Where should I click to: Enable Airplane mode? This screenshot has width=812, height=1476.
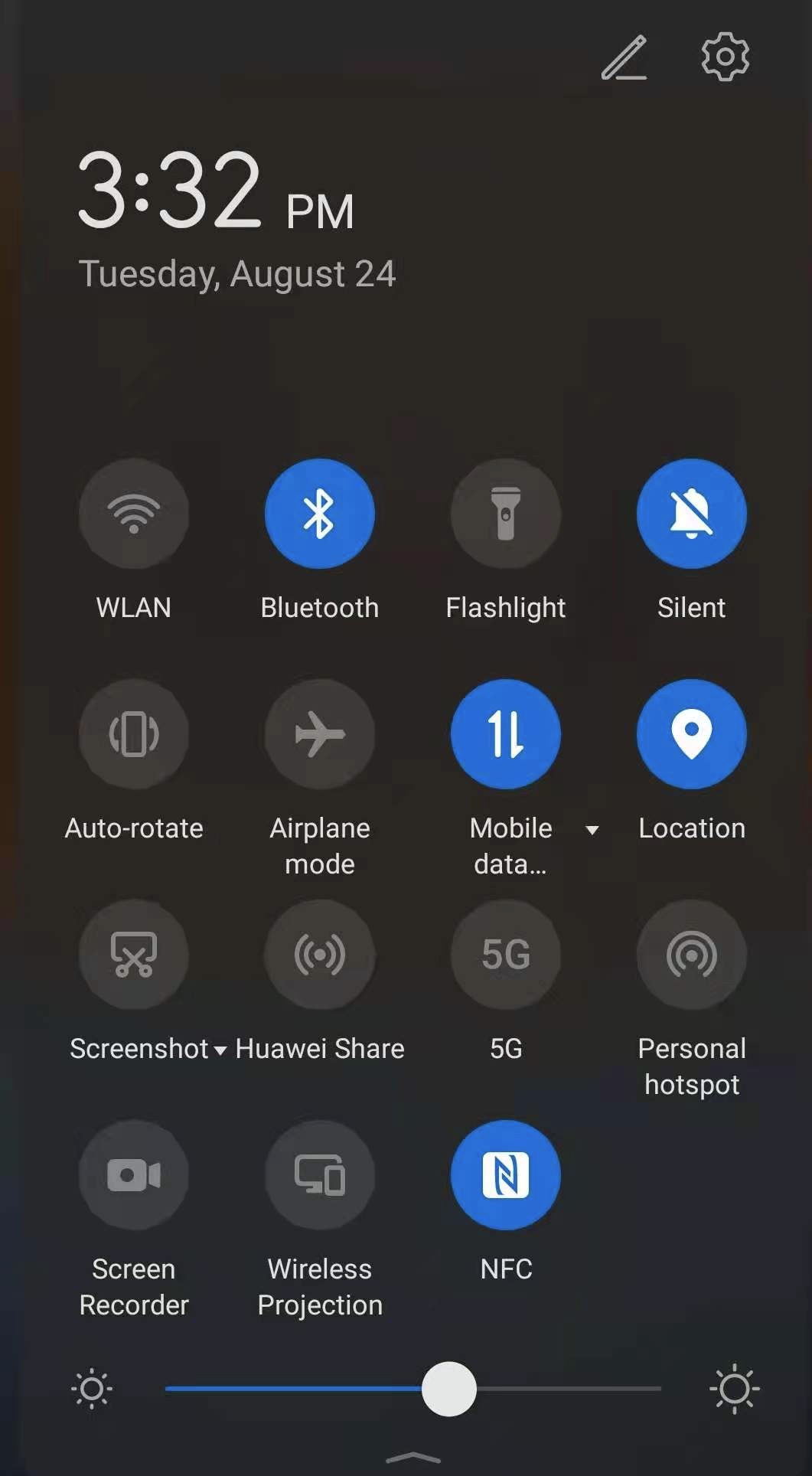tap(320, 734)
